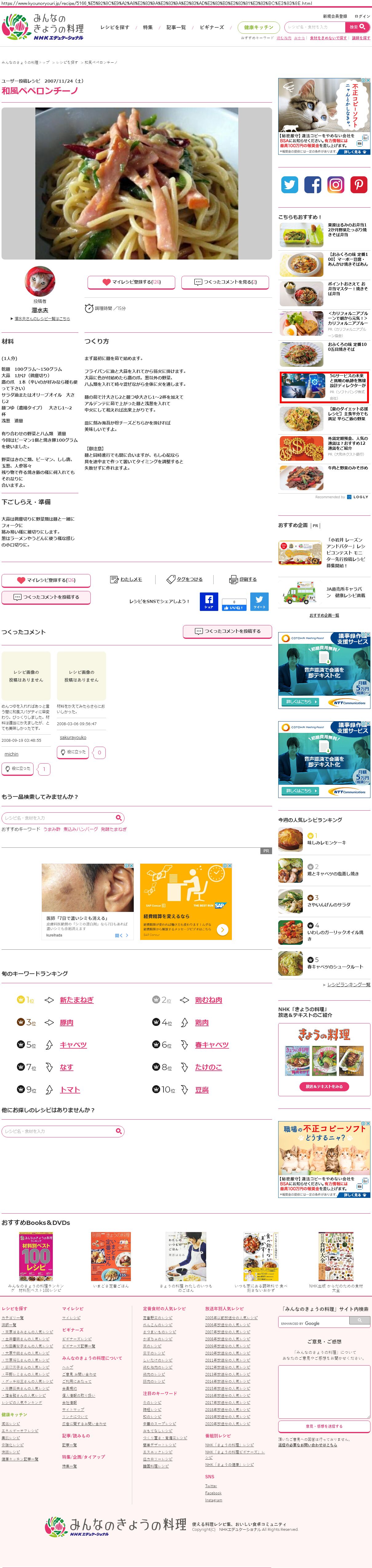Screen dimensions: 372x1568
Task: Open sakurayouko's profile link
Action: (73, 737)
